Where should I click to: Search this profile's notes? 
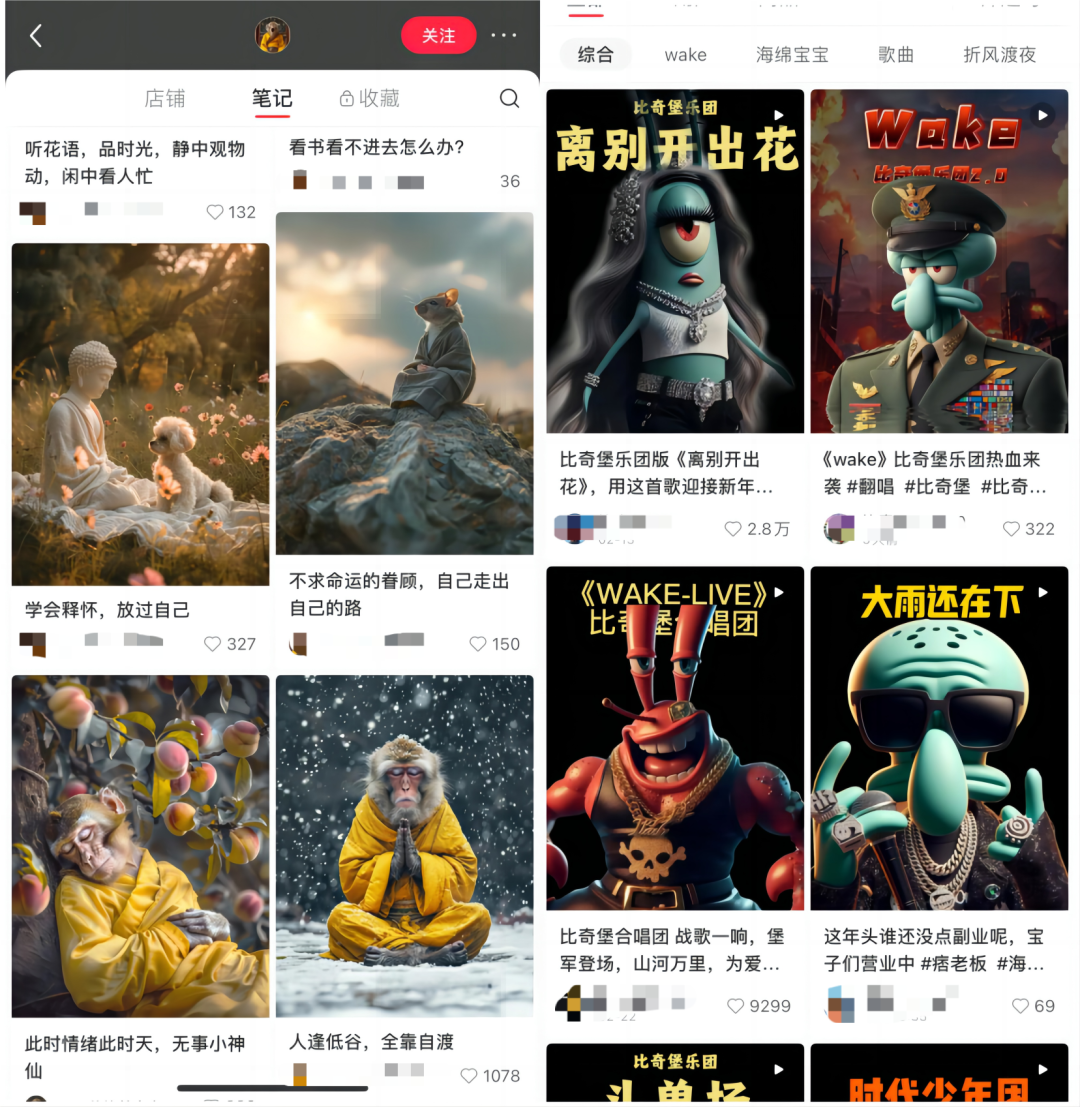[x=509, y=98]
